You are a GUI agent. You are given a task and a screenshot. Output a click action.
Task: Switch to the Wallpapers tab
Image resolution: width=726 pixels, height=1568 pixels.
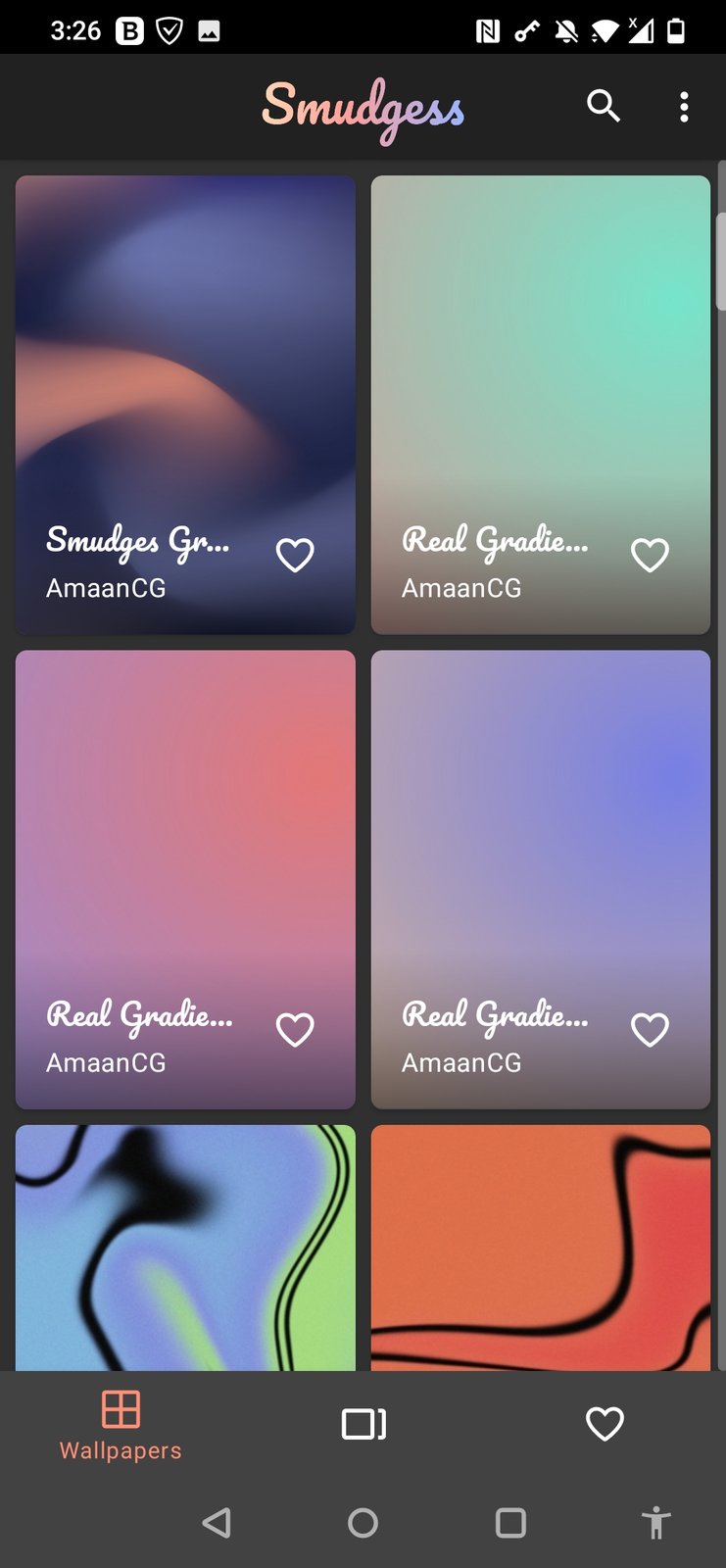[121, 1424]
